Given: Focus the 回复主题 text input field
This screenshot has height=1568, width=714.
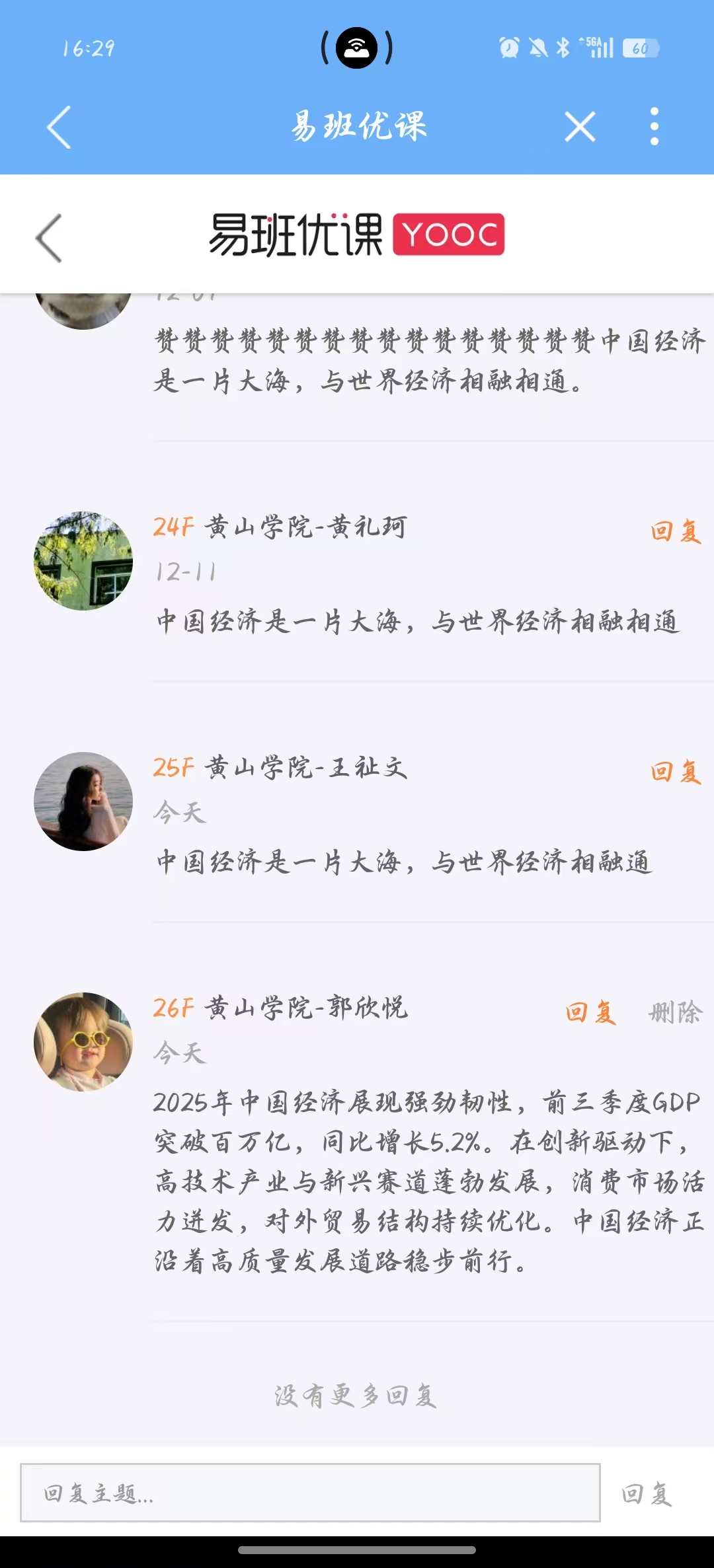Looking at the screenshot, I should [310, 1493].
